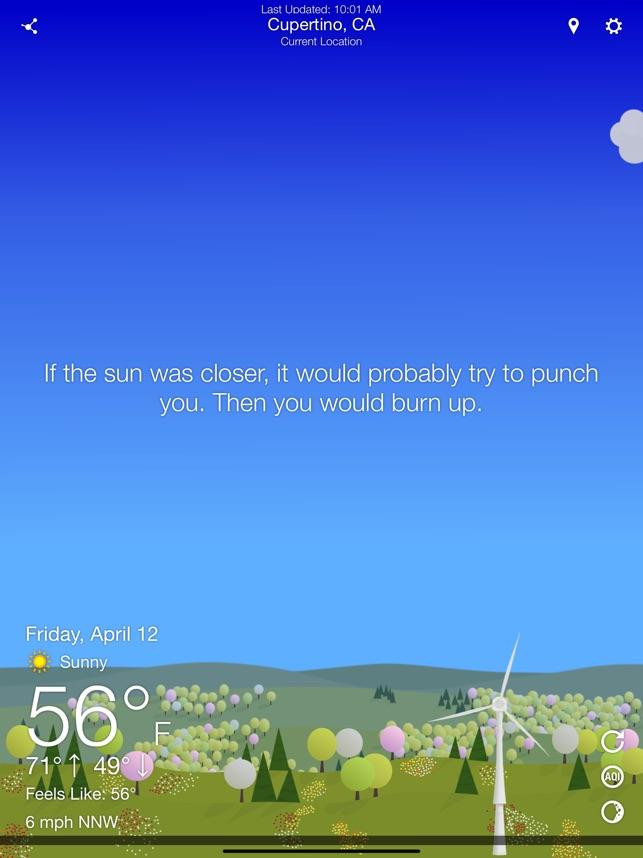Refresh the weather data
Screen dimensions: 643x858
click(x=612, y=741)
